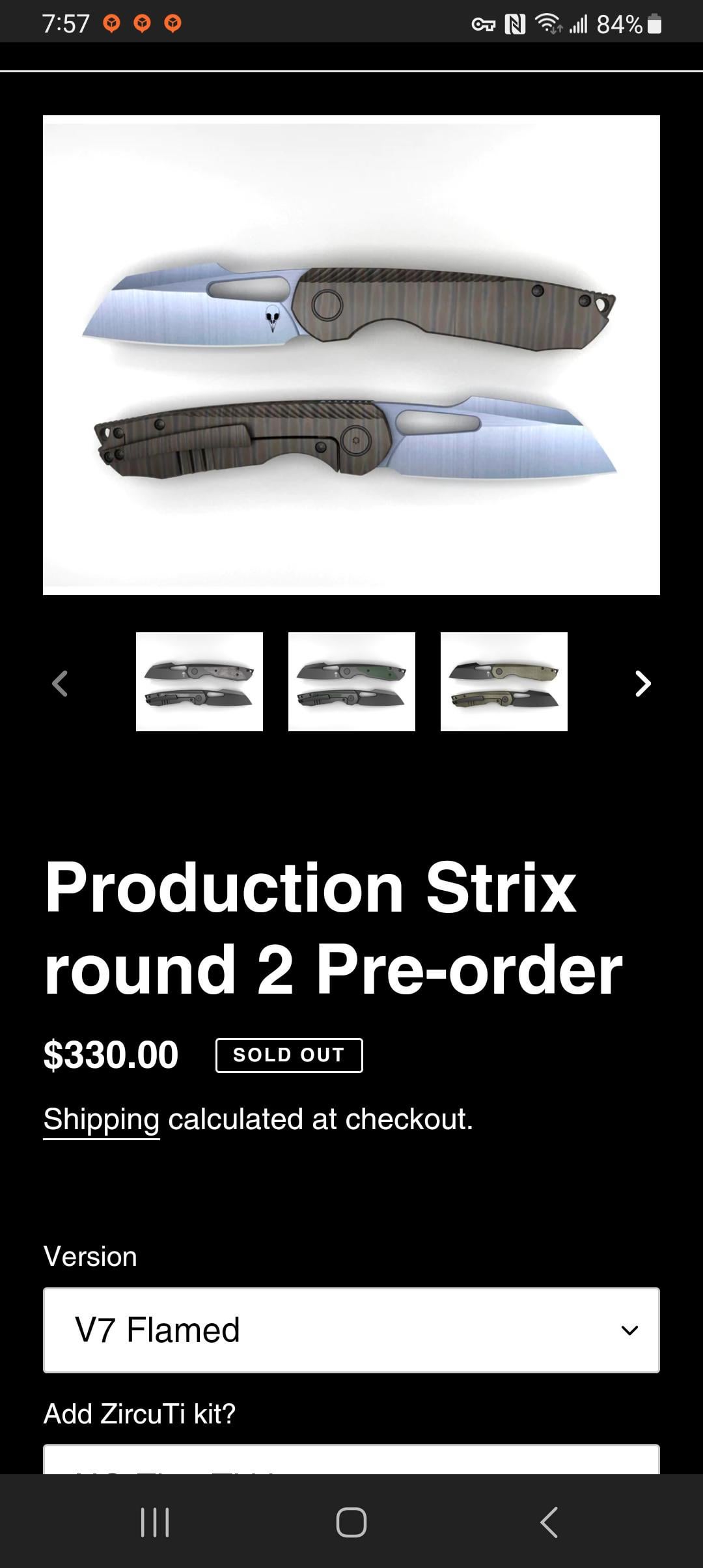
Task: Go to the home screen
Action: coord(351,1522)
